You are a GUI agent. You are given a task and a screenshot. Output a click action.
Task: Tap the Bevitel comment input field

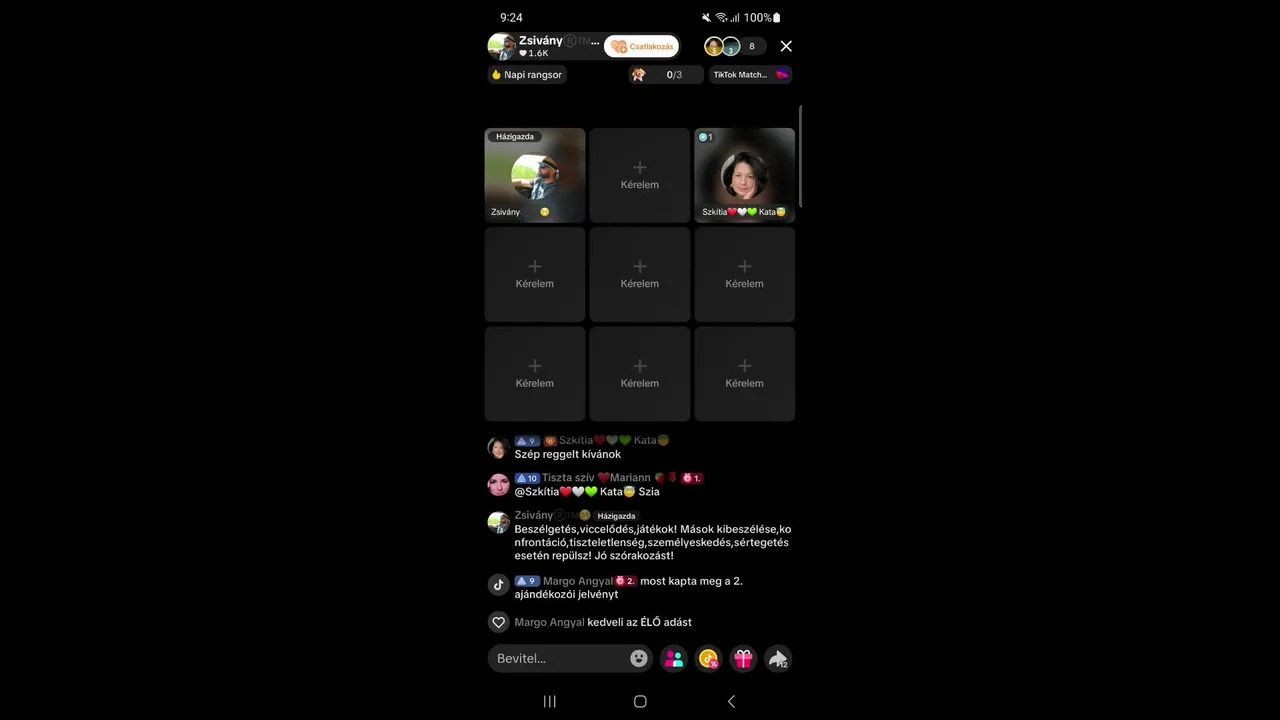[560, 658]
